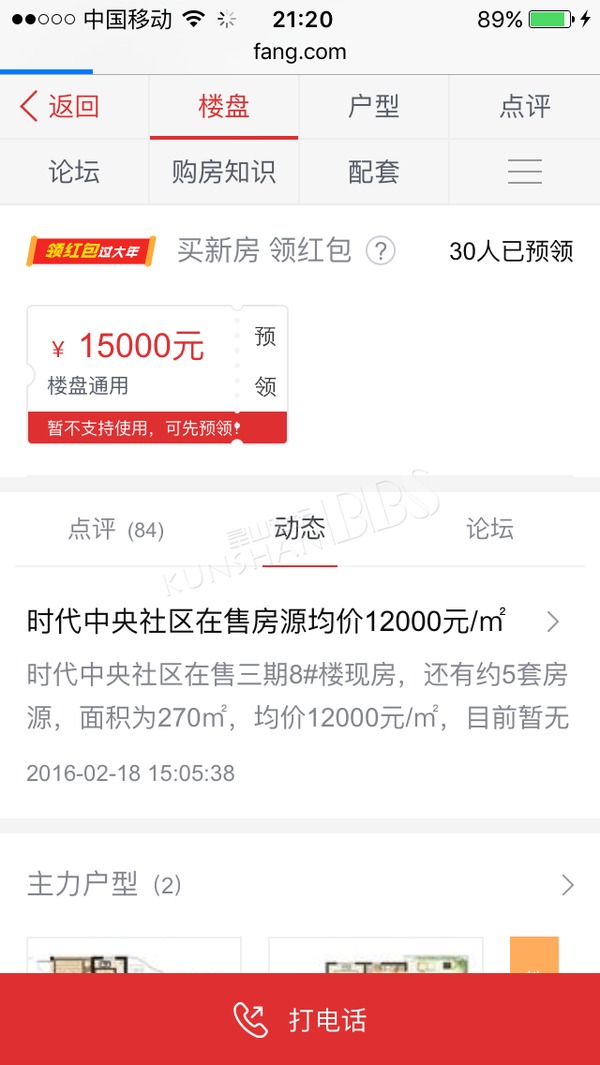Select the 动态 tab
Viewport: 600px width, 1065px height.
(300, 529)
